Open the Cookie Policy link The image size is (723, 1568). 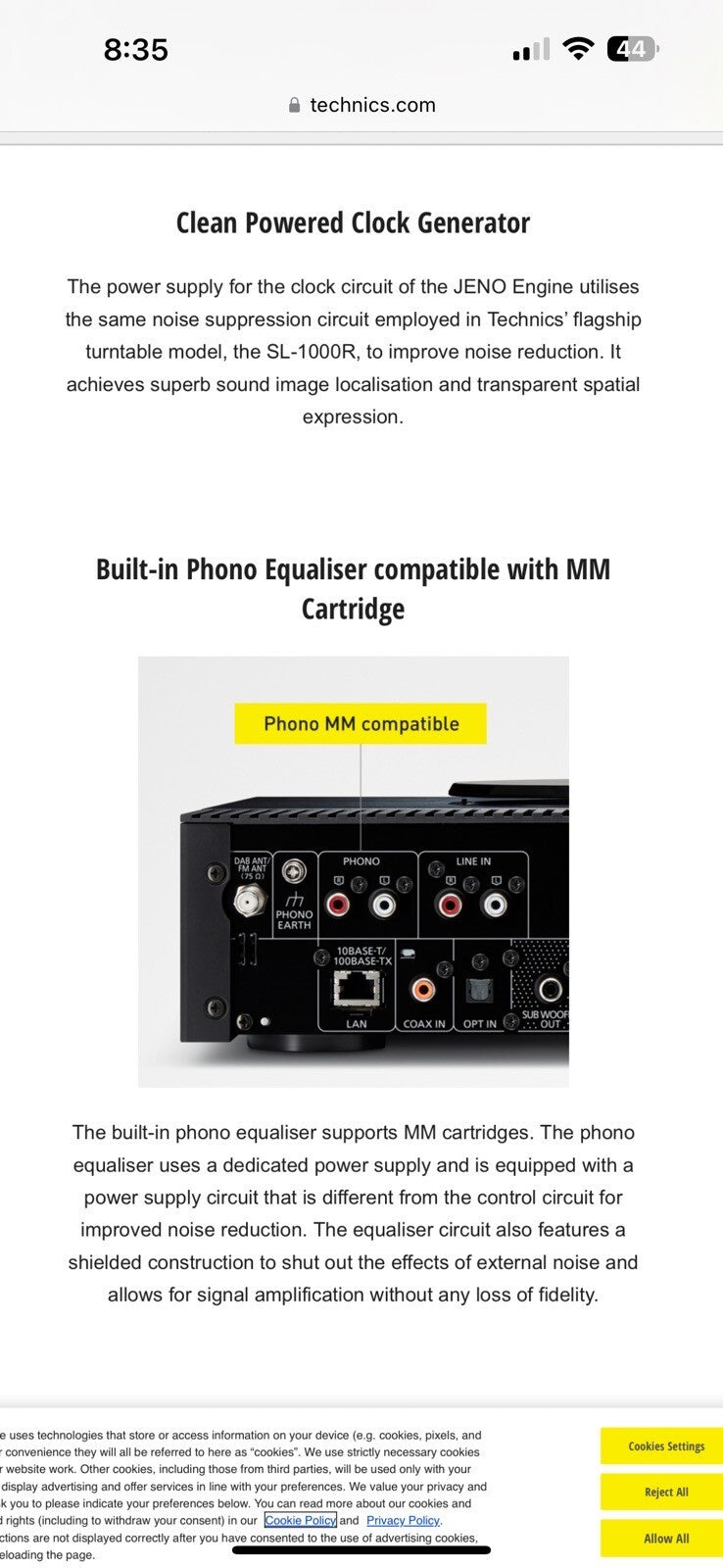(301, 1520)
